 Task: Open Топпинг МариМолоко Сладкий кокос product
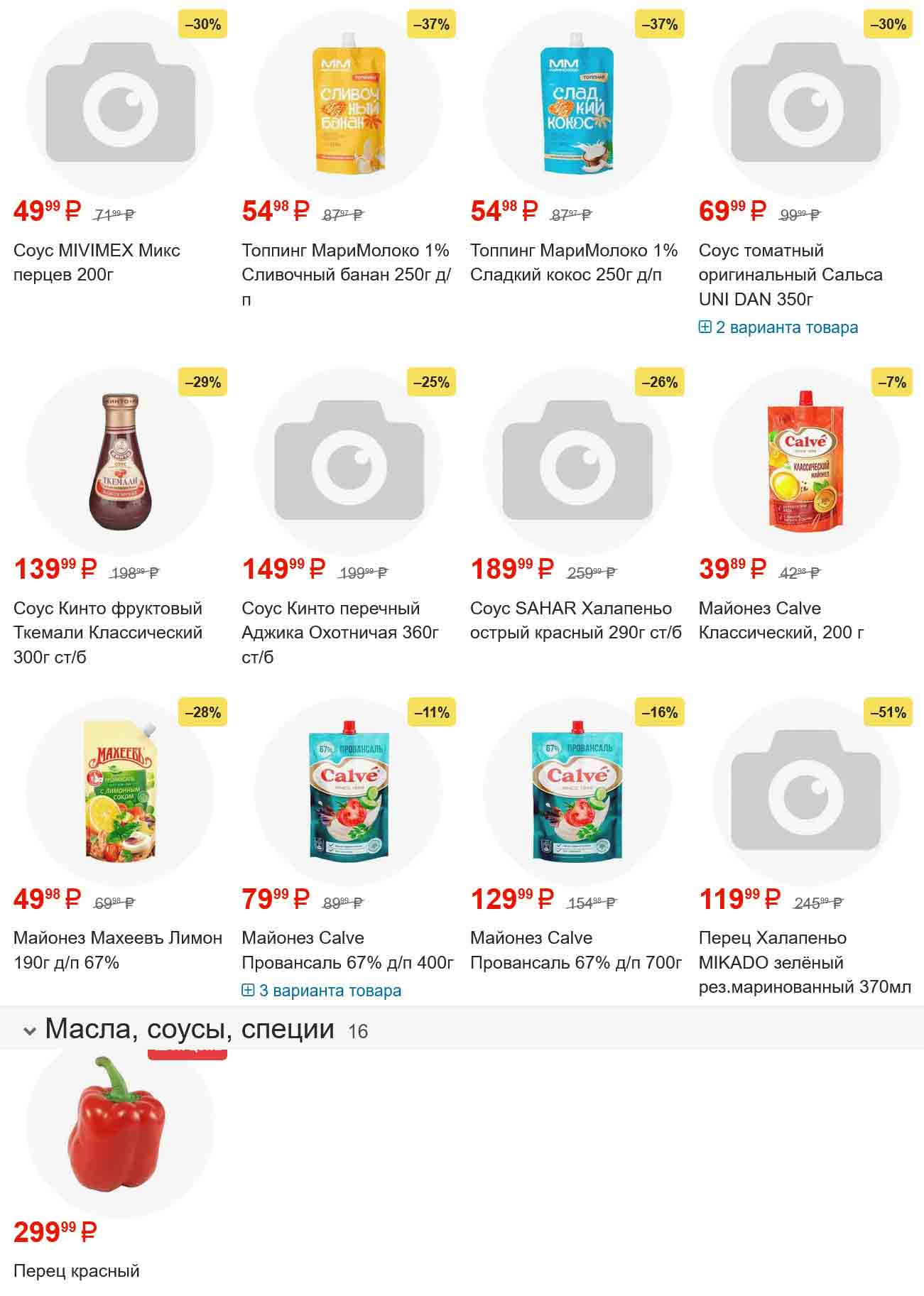pyautogui.click(x=574, y=262)
